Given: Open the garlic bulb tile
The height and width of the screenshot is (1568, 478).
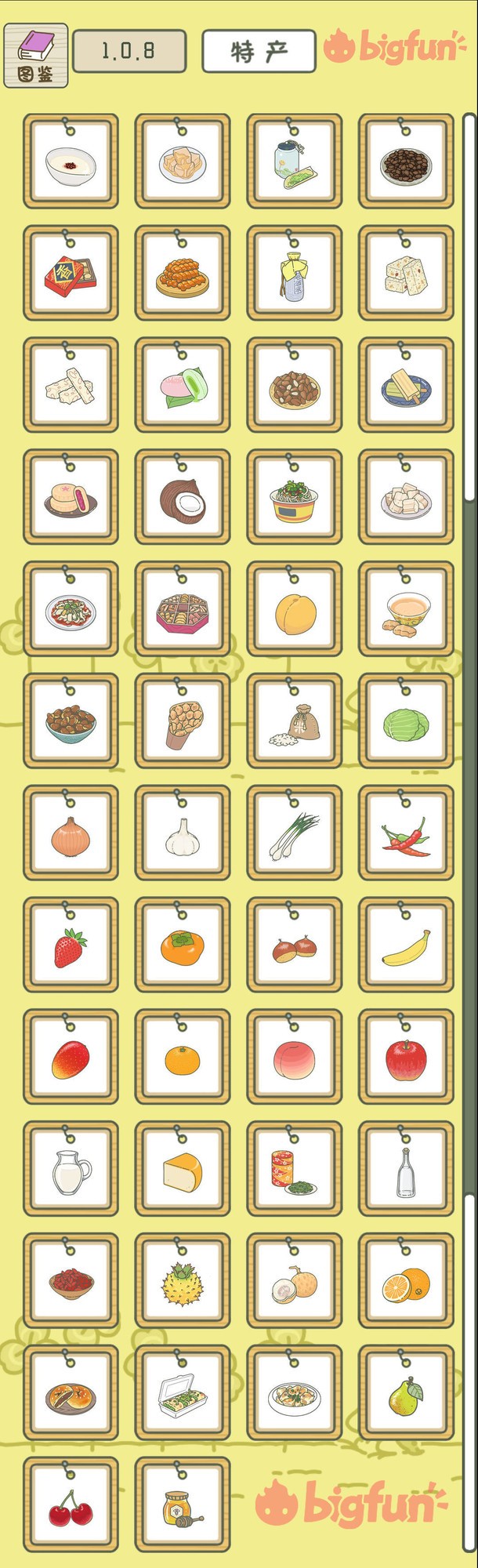Looking at the screenshot, I should 183,835.
